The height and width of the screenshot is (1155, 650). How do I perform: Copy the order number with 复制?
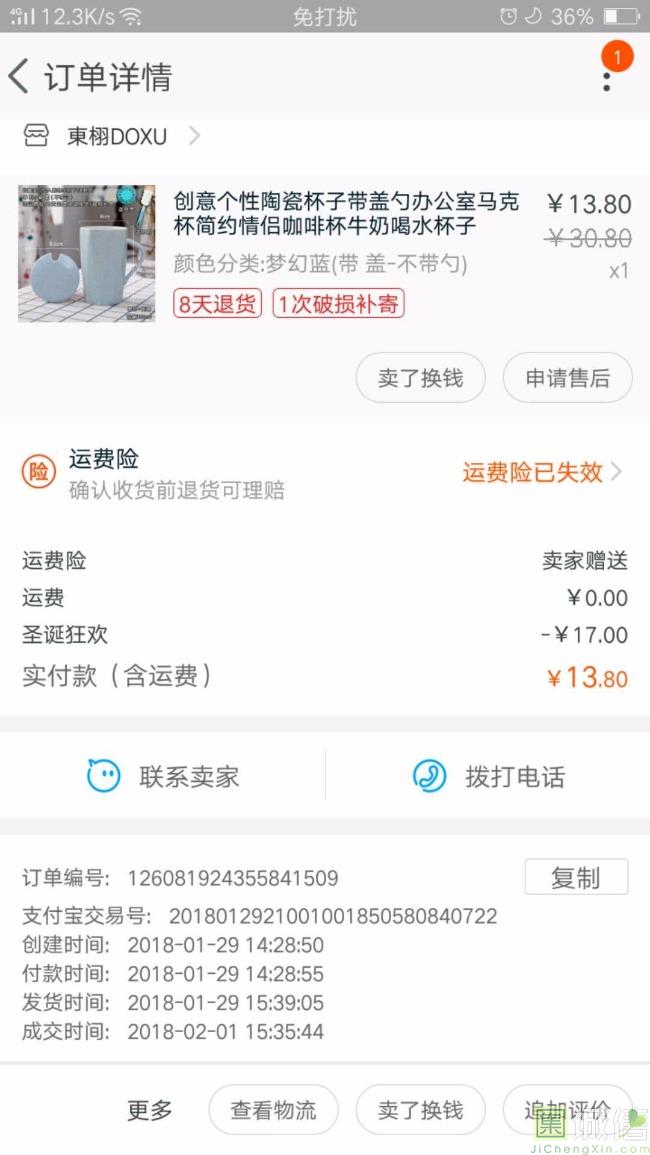576,877
